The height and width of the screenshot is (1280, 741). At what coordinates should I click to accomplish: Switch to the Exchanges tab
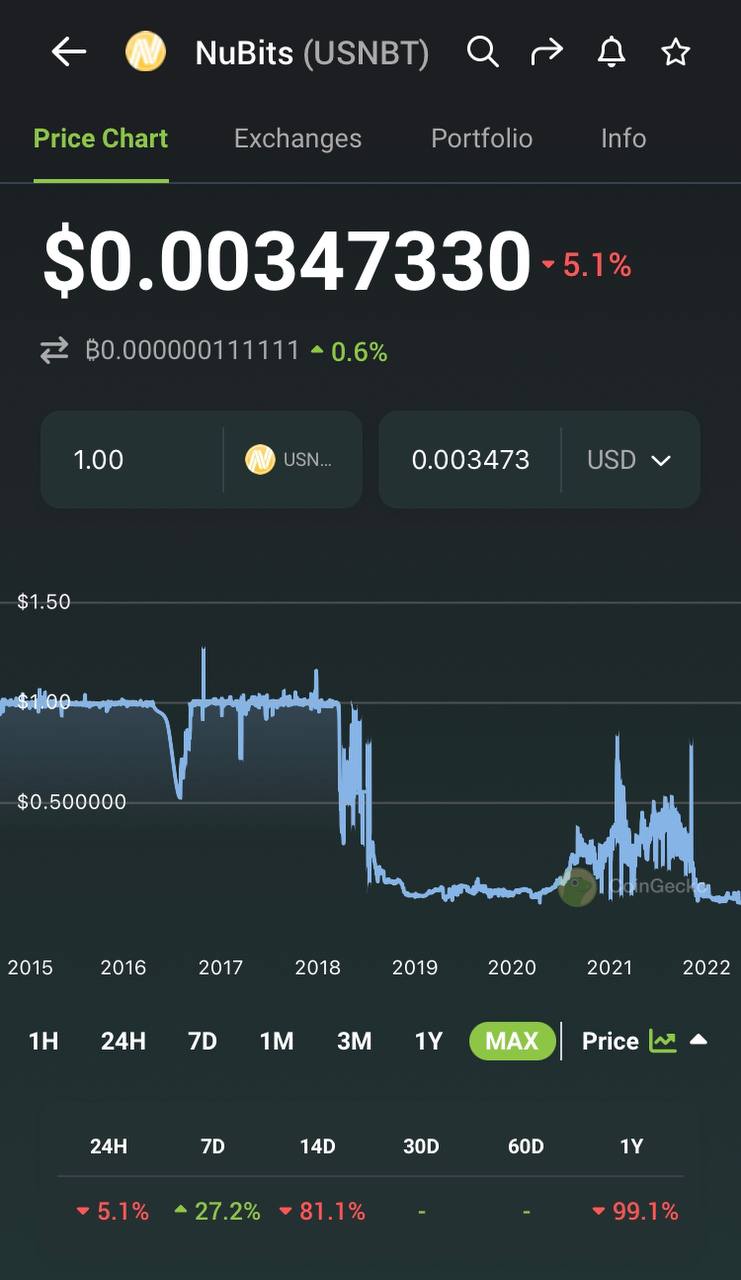pos(298,138)
